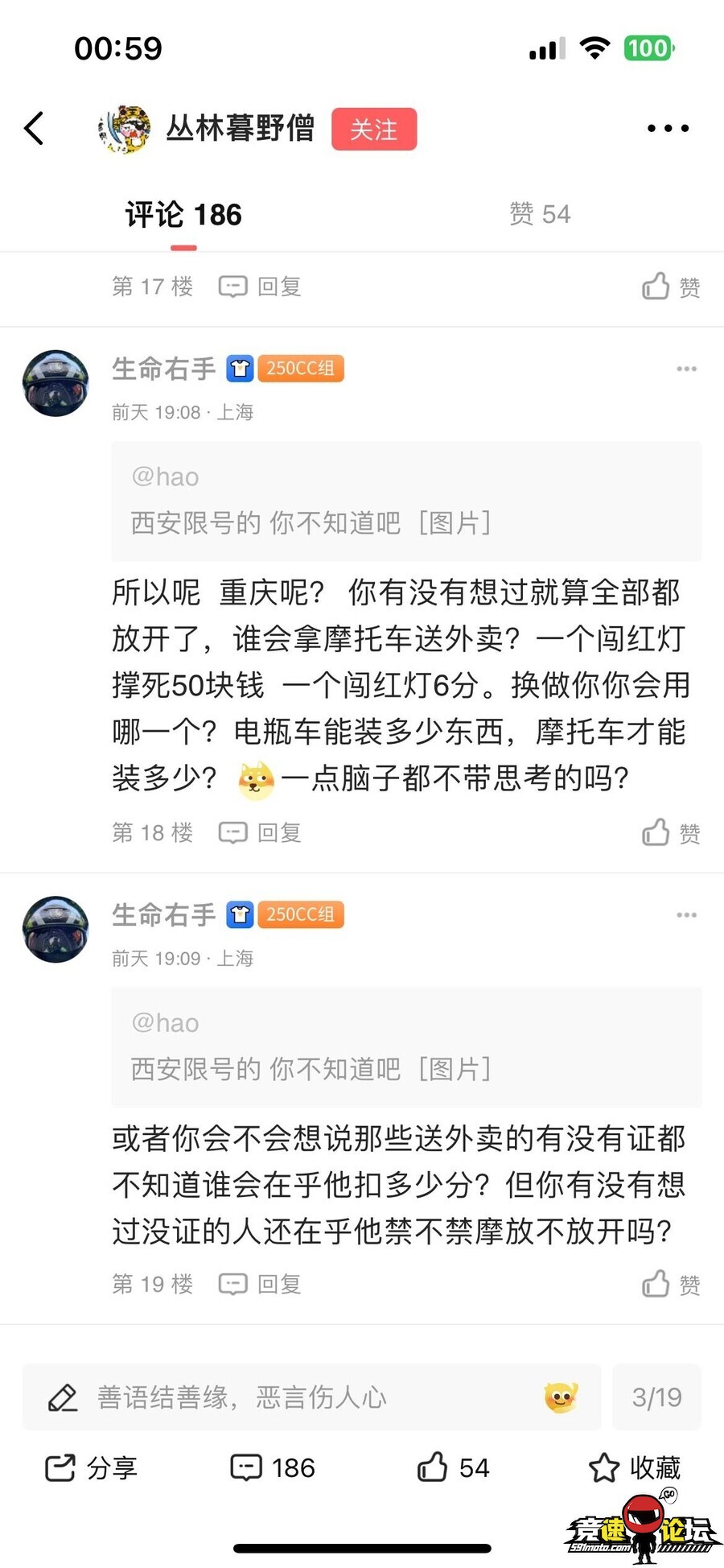The height and width of the screenshot is (1568, 724).
Task: Reply to the 17th floor comment
Action: coord(261,287)
